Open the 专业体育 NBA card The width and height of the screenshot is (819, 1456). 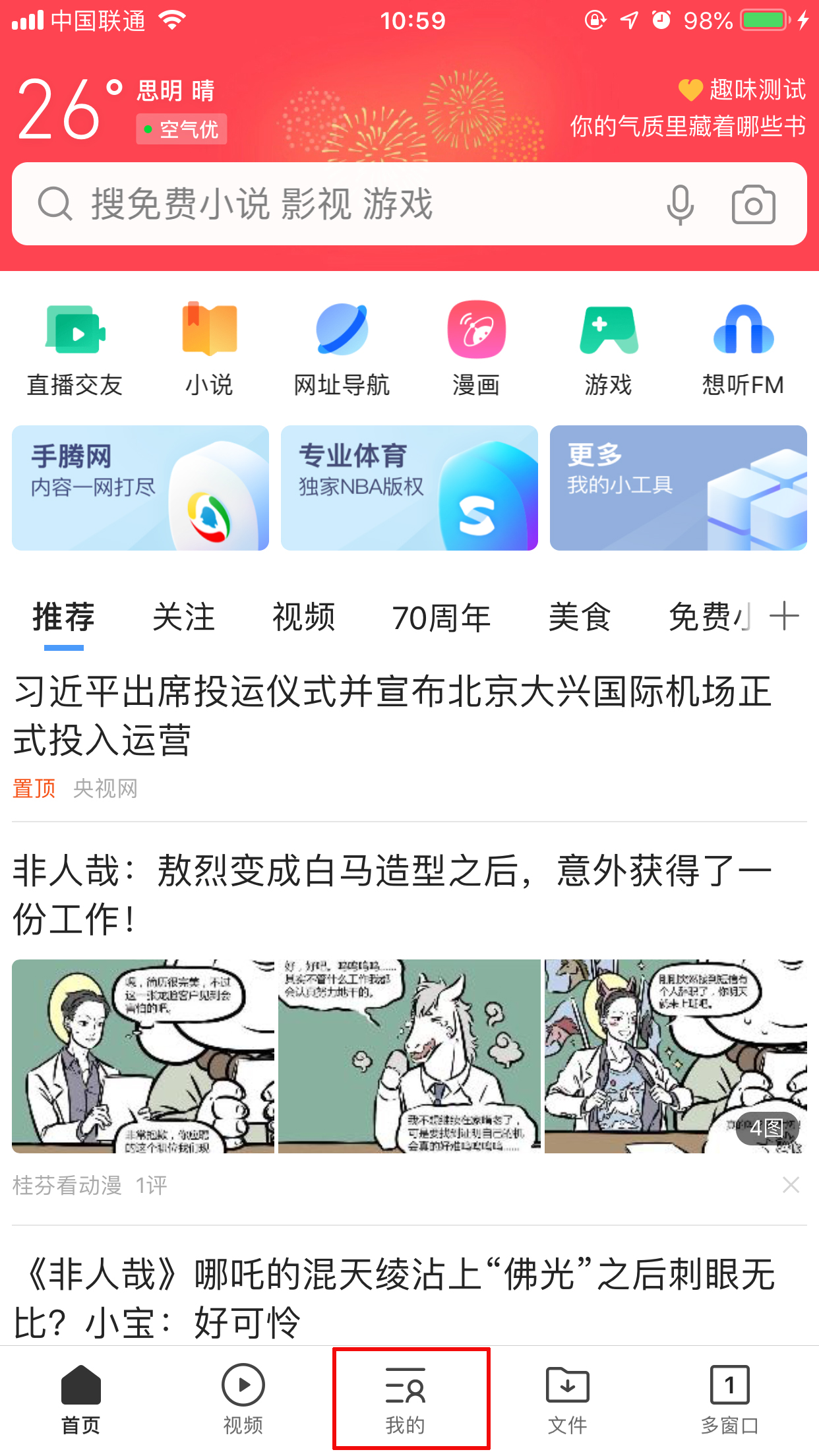click(x=409, y=488)
